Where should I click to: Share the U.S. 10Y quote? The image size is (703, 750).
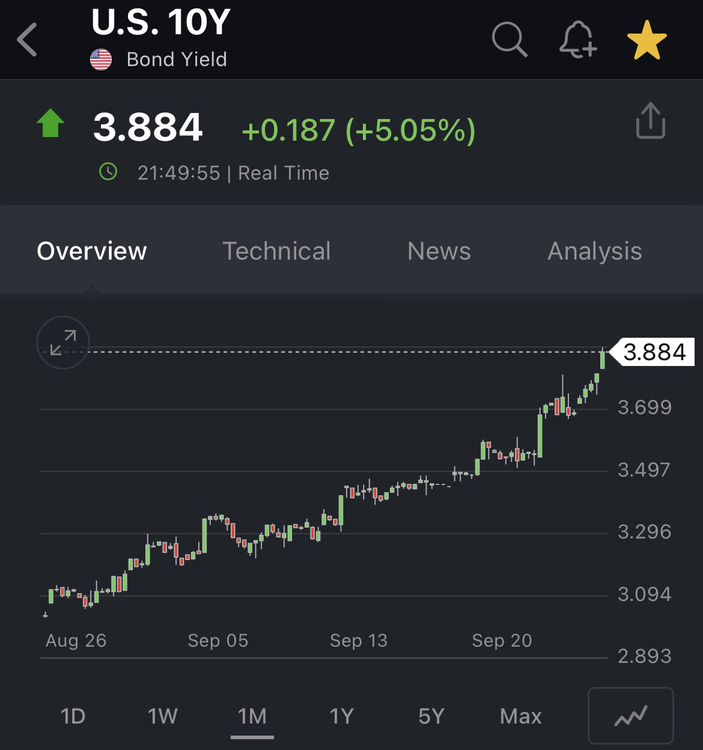pyautogui.click(x=650, y=122)
